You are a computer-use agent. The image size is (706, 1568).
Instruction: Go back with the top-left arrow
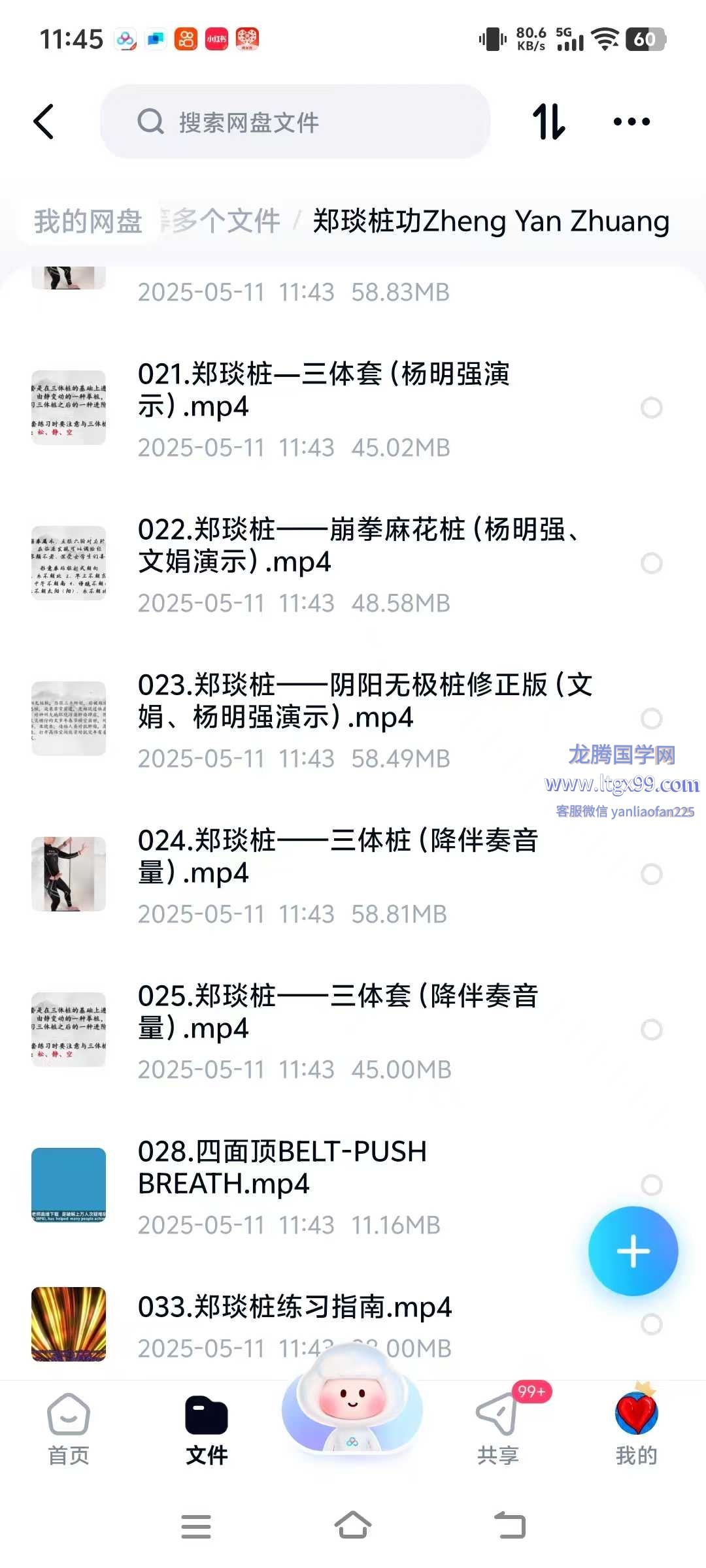tap(44, 122)
